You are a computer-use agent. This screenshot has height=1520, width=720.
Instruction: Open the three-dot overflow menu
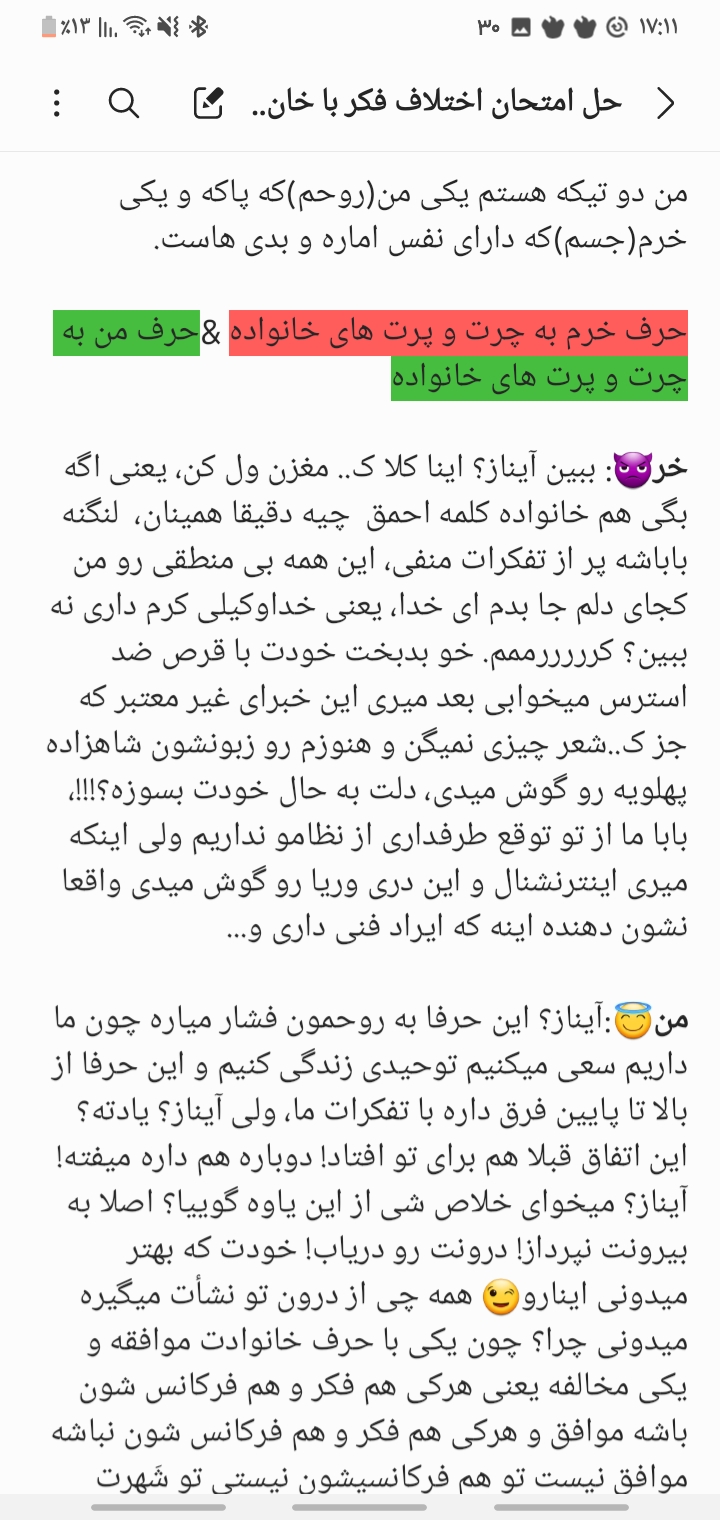57,103
